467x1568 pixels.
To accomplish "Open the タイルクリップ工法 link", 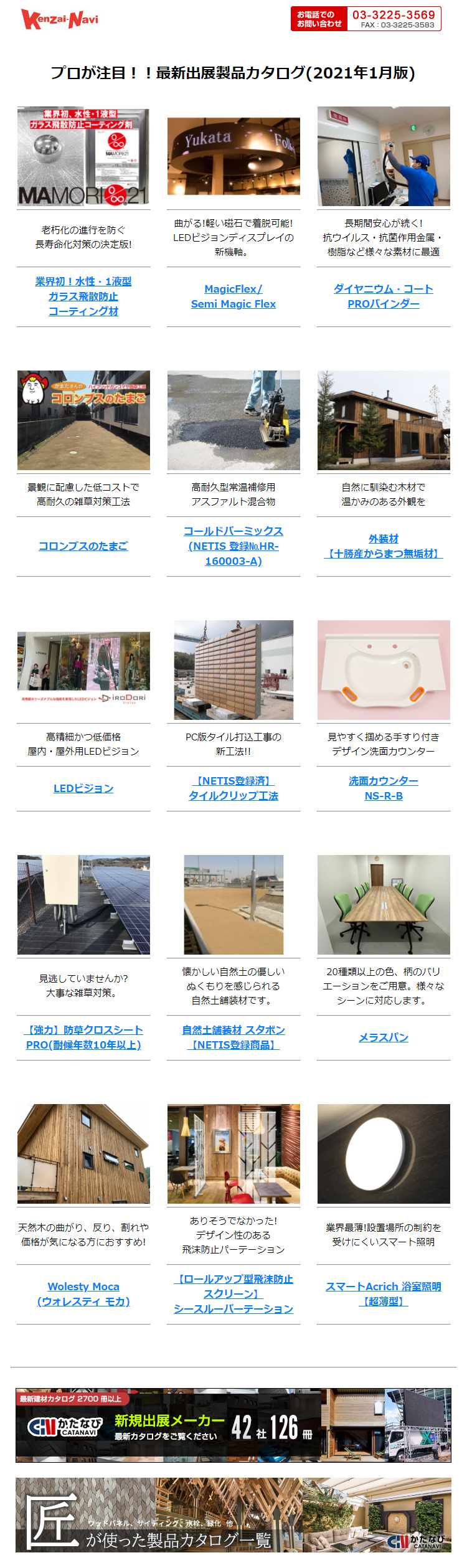I will 233,788.
